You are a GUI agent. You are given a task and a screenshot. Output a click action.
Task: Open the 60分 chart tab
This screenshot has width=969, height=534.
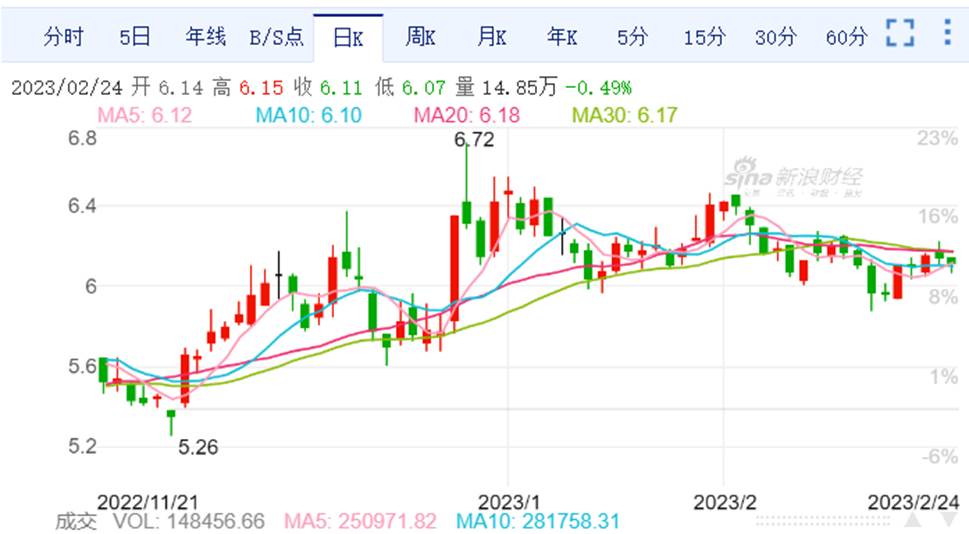(x=846, y=37)
